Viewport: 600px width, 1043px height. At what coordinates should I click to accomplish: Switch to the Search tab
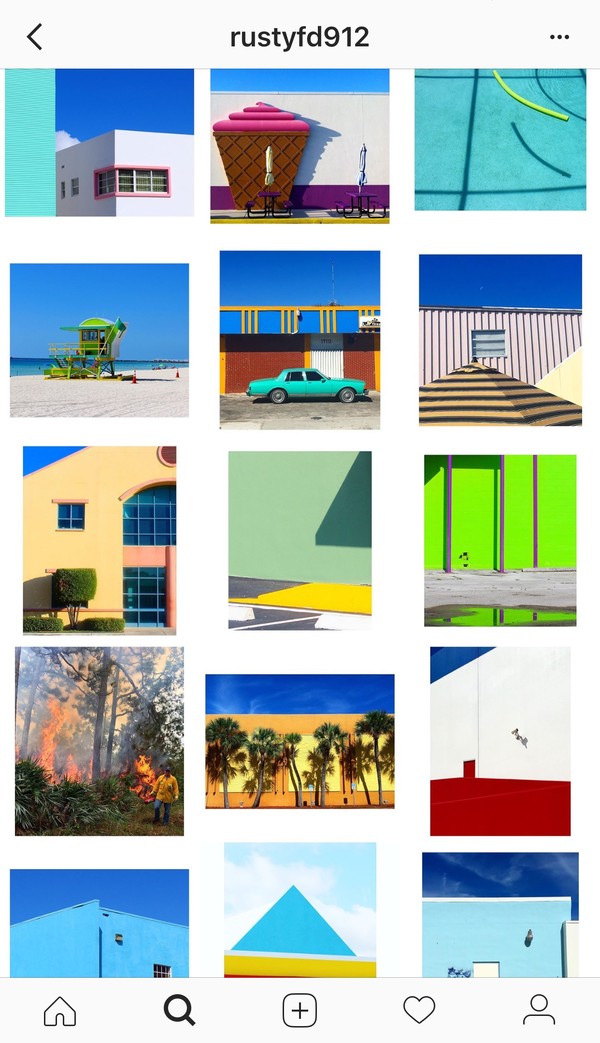point(179,1010)
